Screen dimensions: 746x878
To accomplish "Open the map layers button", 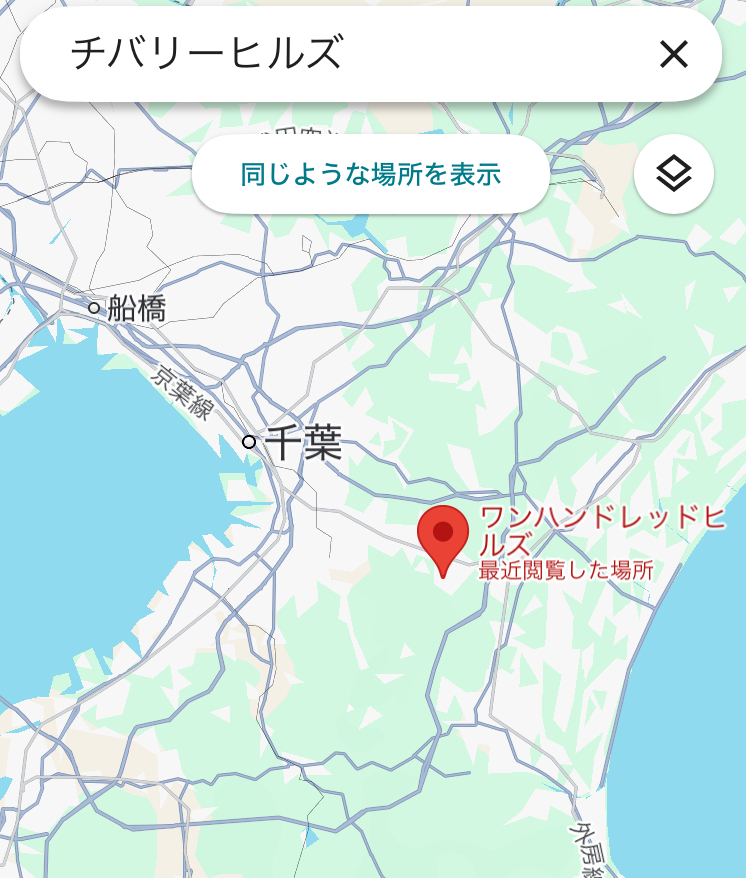I will coord(674,174).
